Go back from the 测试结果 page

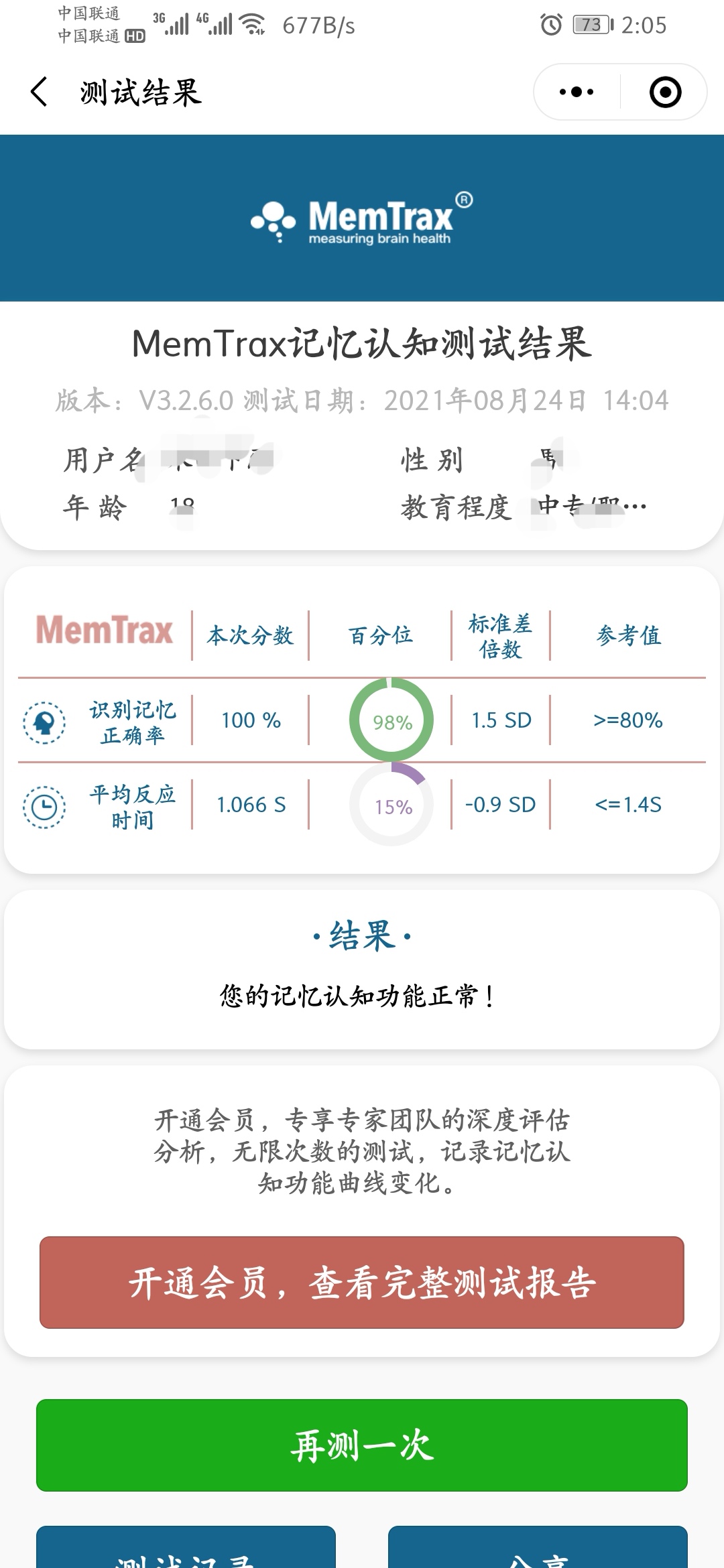click(40, 92)
